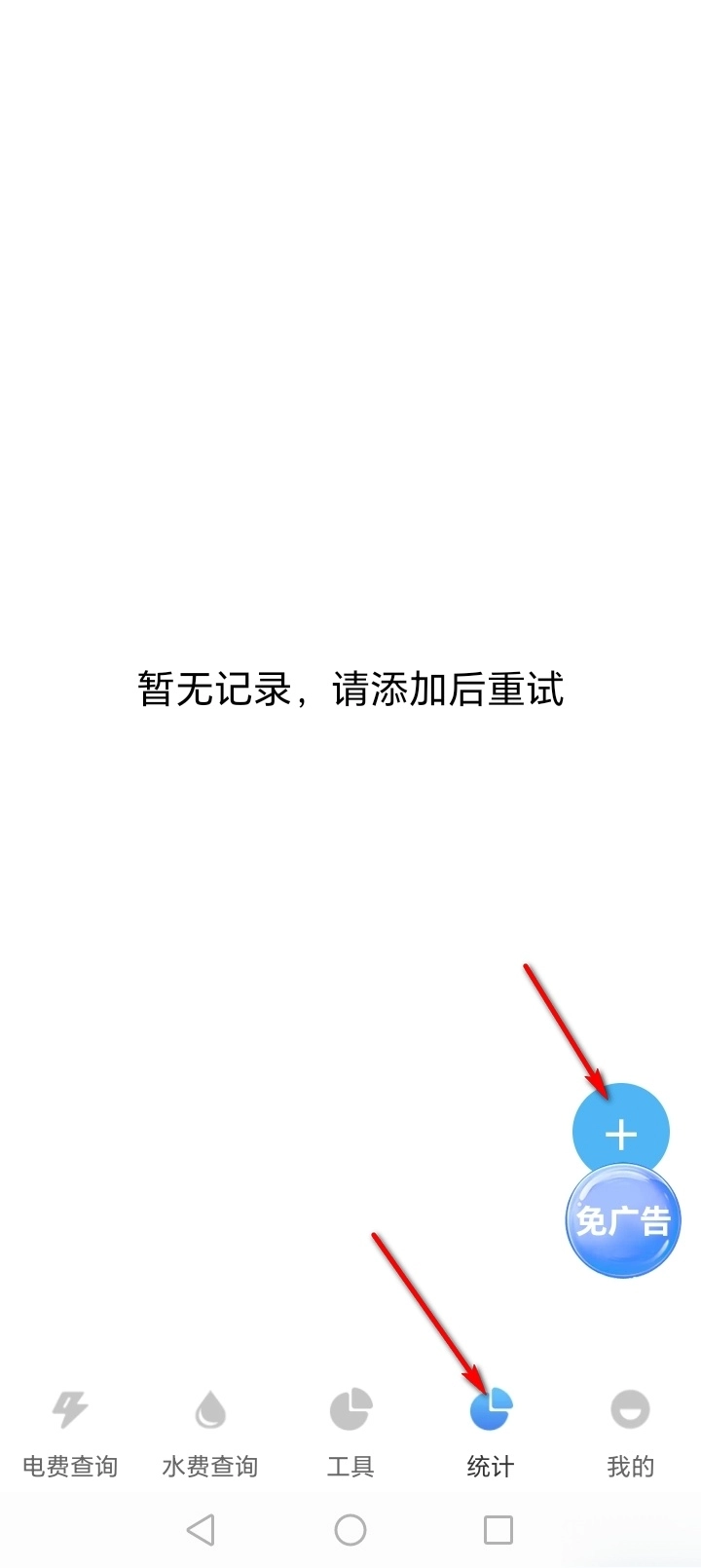Go back using the system back button
Screen dimensions: 701x1568
(x=201, y=1529)
